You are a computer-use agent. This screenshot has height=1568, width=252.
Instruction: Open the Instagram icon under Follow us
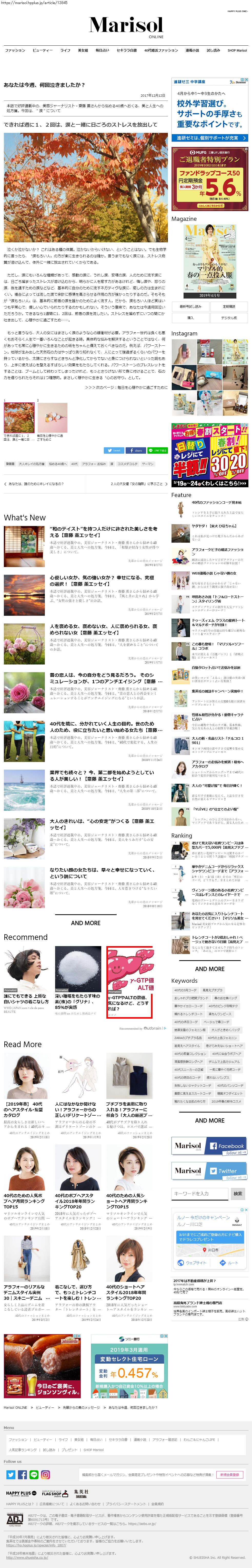[45, 1475]
